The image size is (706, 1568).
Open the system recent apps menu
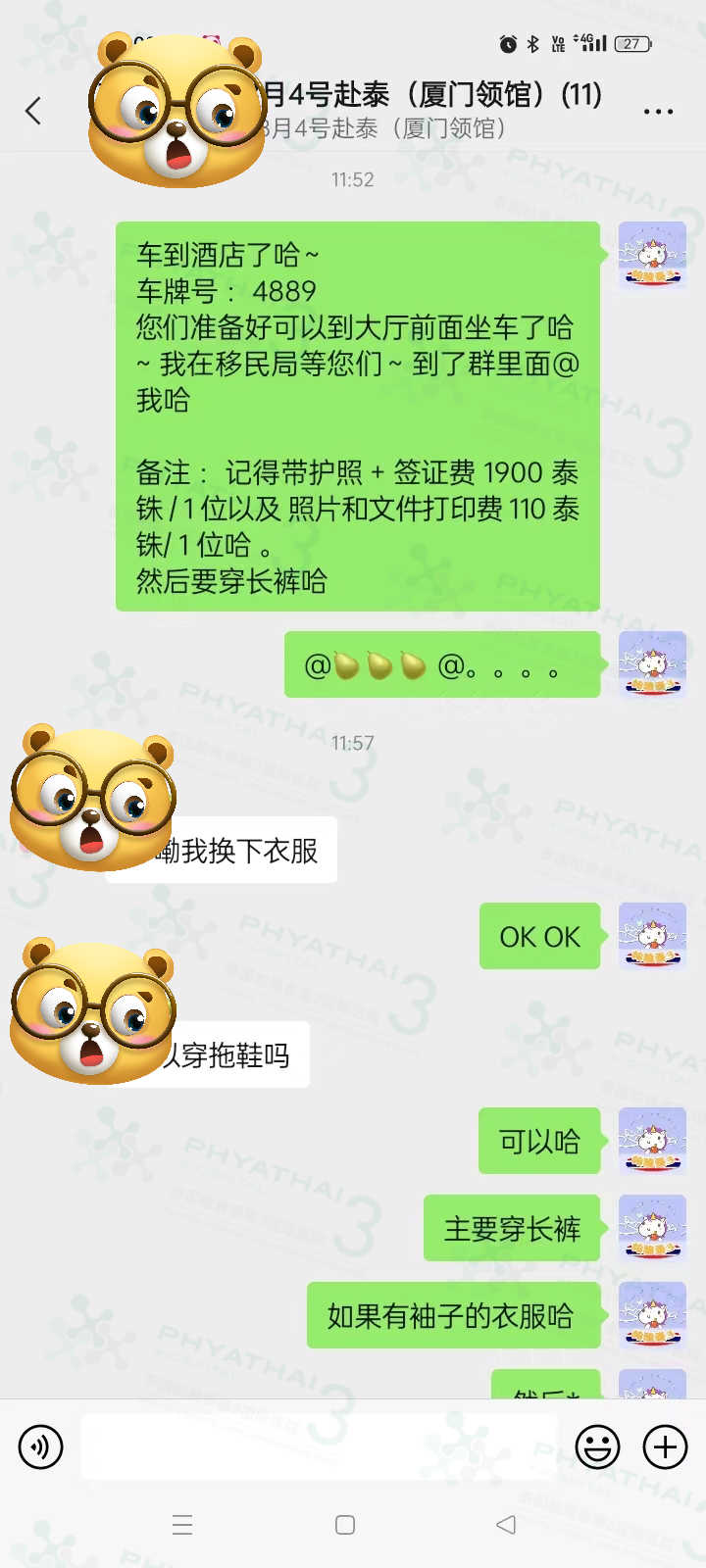[x=182, y=1525]
